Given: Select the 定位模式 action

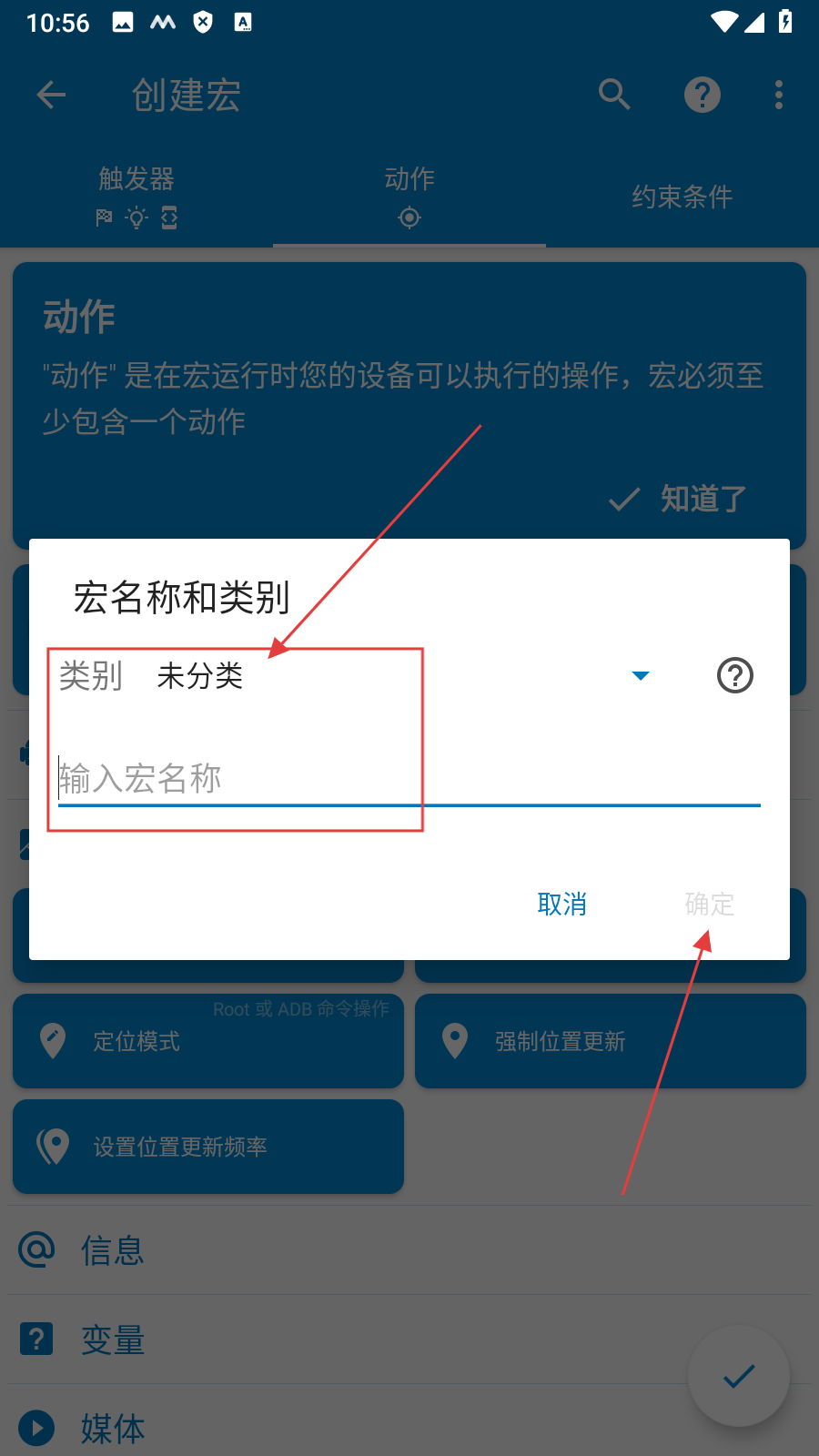Looking at the screenshot, I should tap(207, 1041).
